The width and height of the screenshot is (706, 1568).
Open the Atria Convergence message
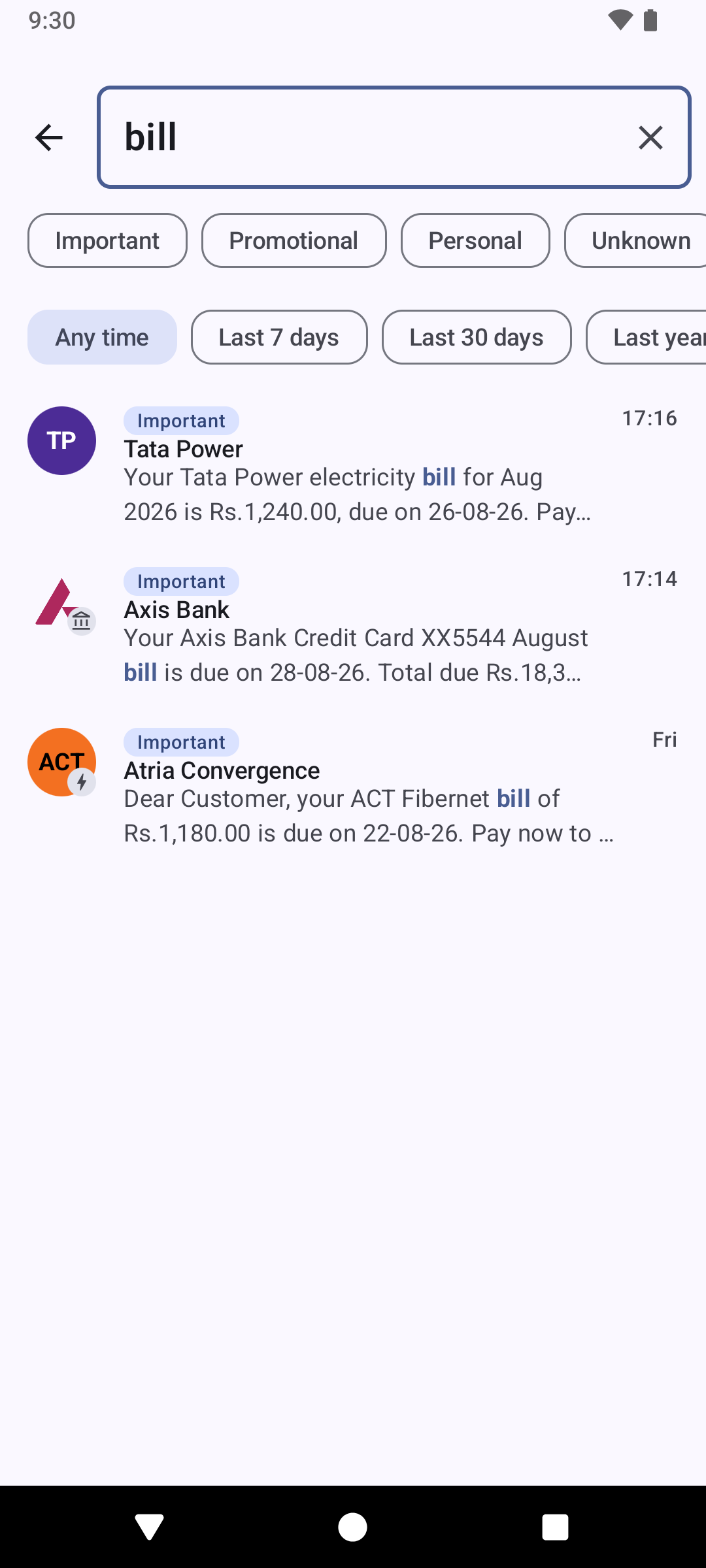click(353, 787)
